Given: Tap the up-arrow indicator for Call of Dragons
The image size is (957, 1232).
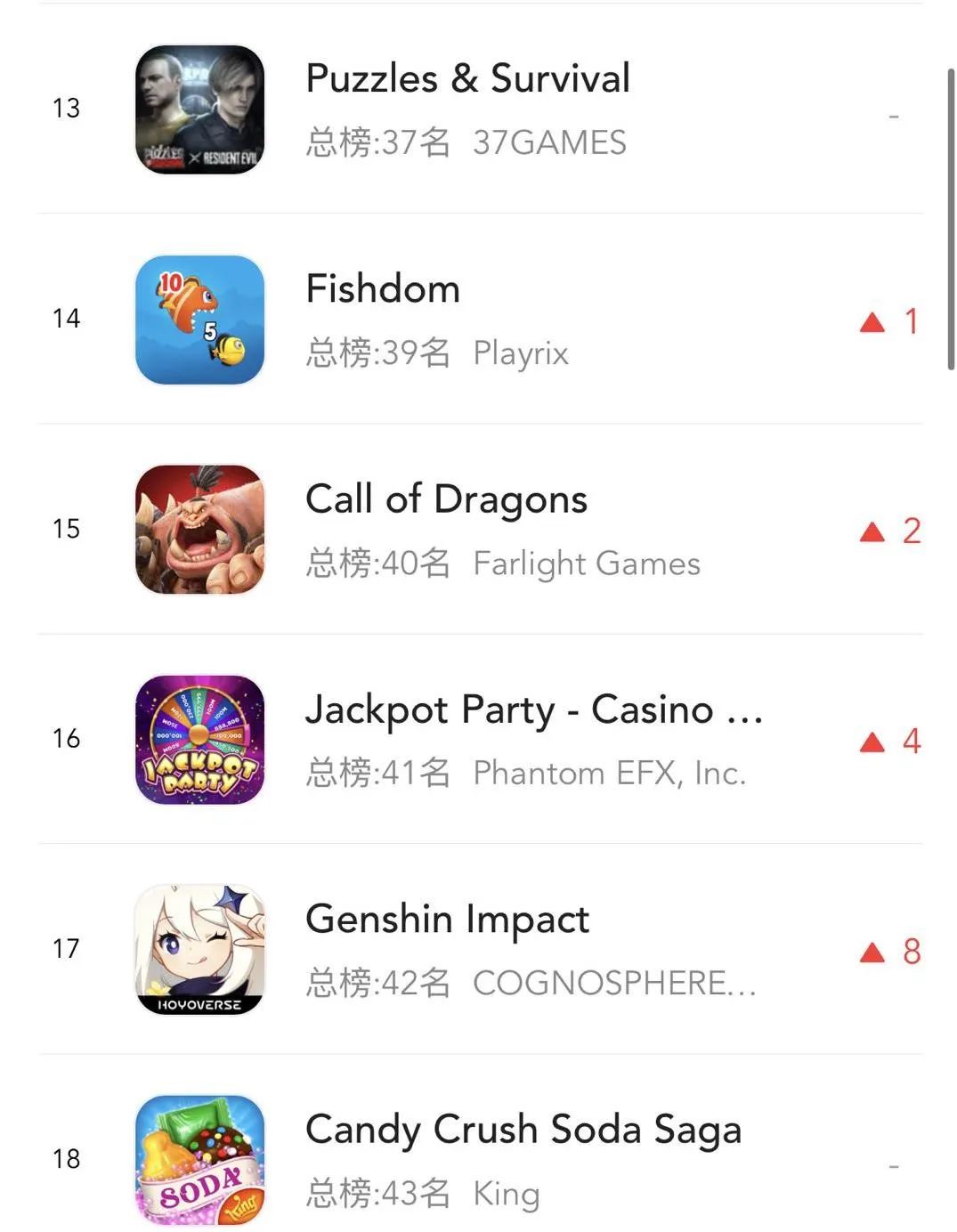Looking at the screenshot, I should coord(871,531).
